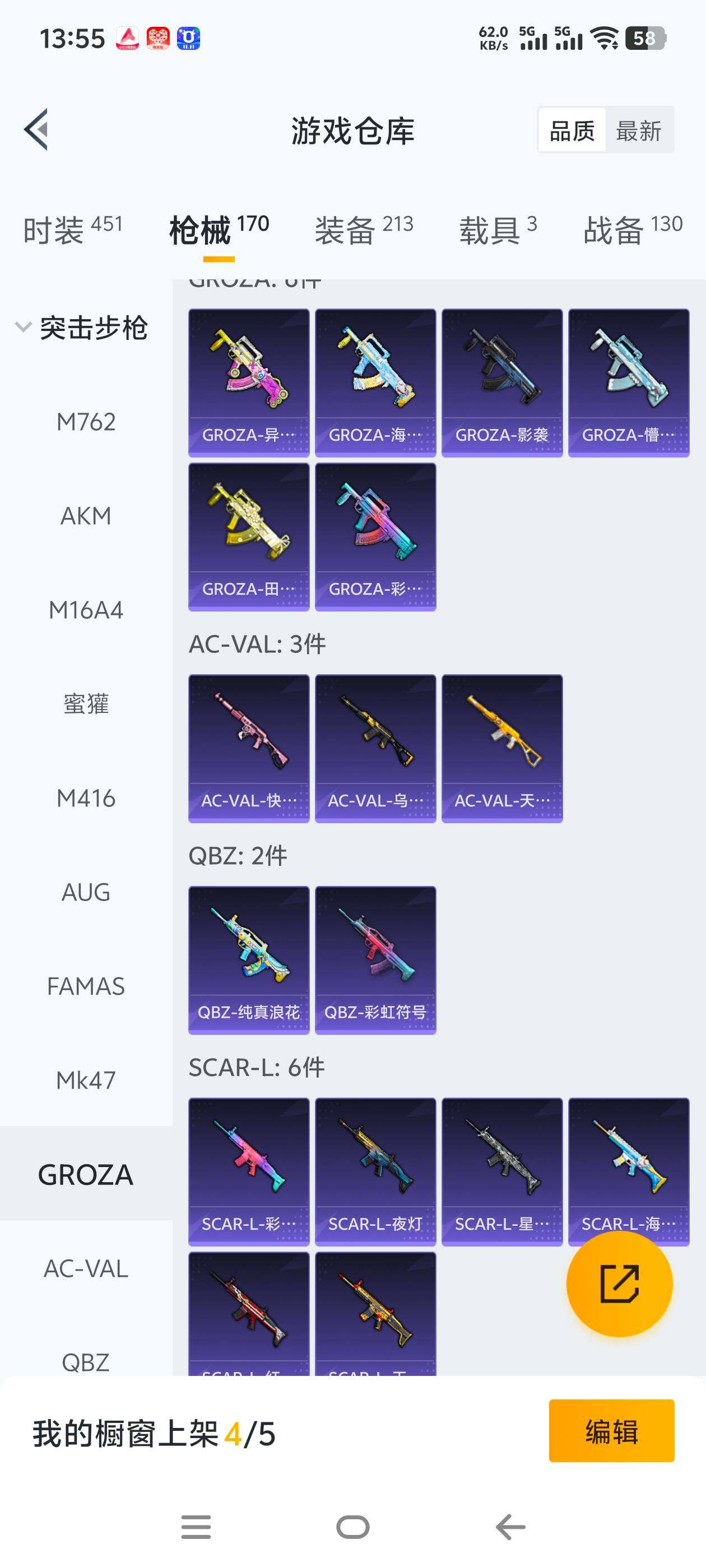Jump to AKM in the side list
This screenshot has width=706, height=1568.
(x=86, y=516)
